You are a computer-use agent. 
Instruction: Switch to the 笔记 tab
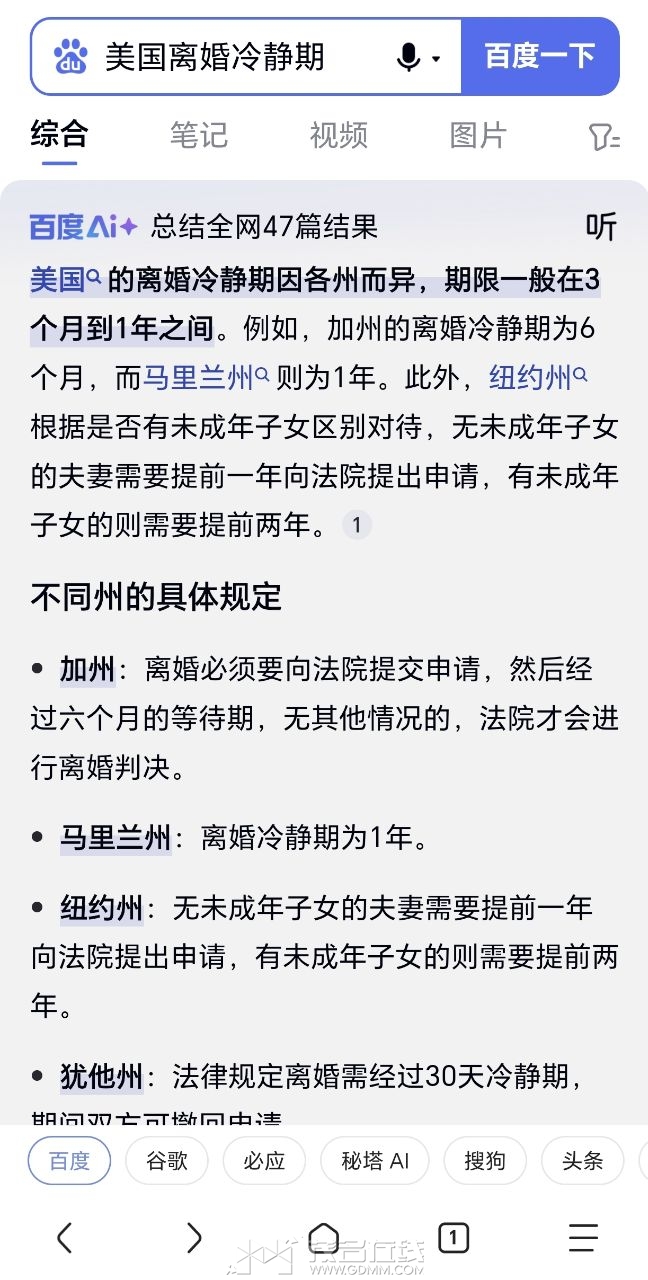coord(198,135)
